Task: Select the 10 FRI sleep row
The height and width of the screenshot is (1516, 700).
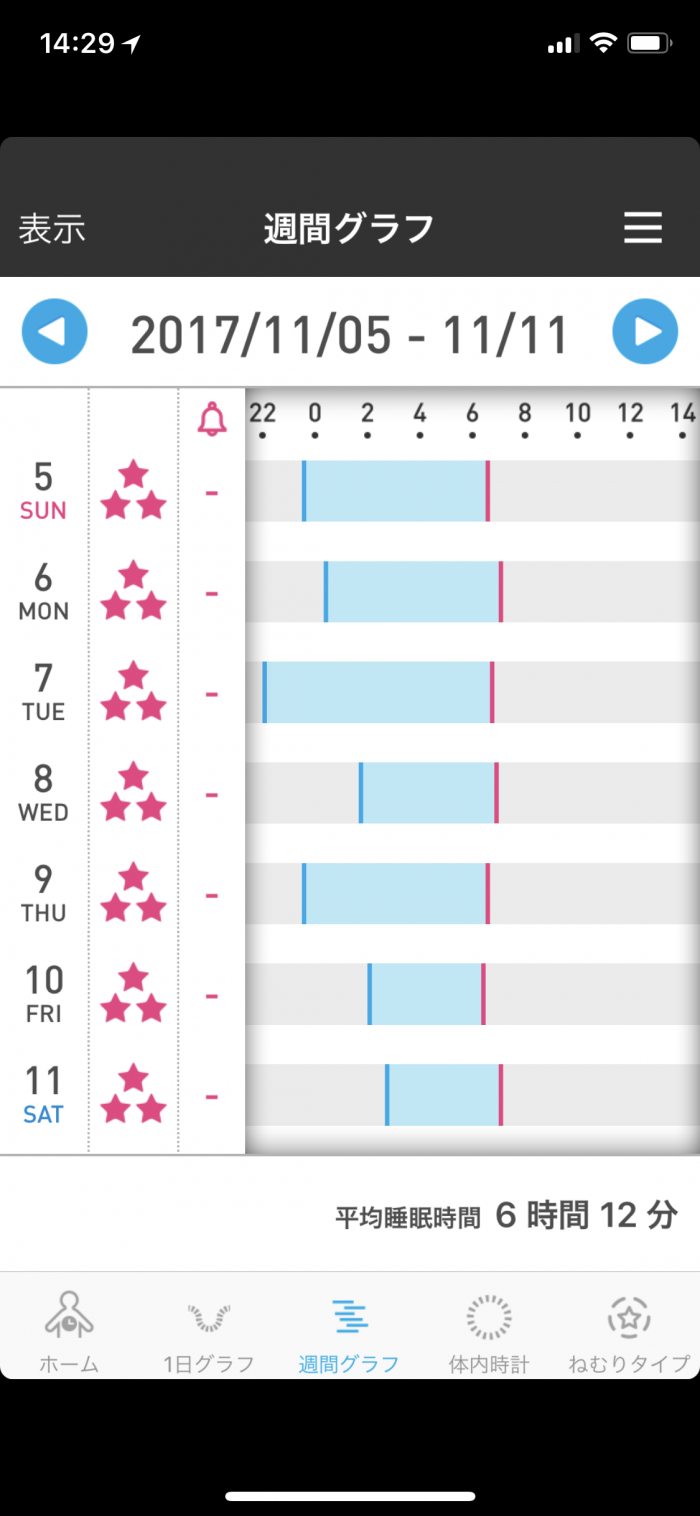Action: (426, 994)
